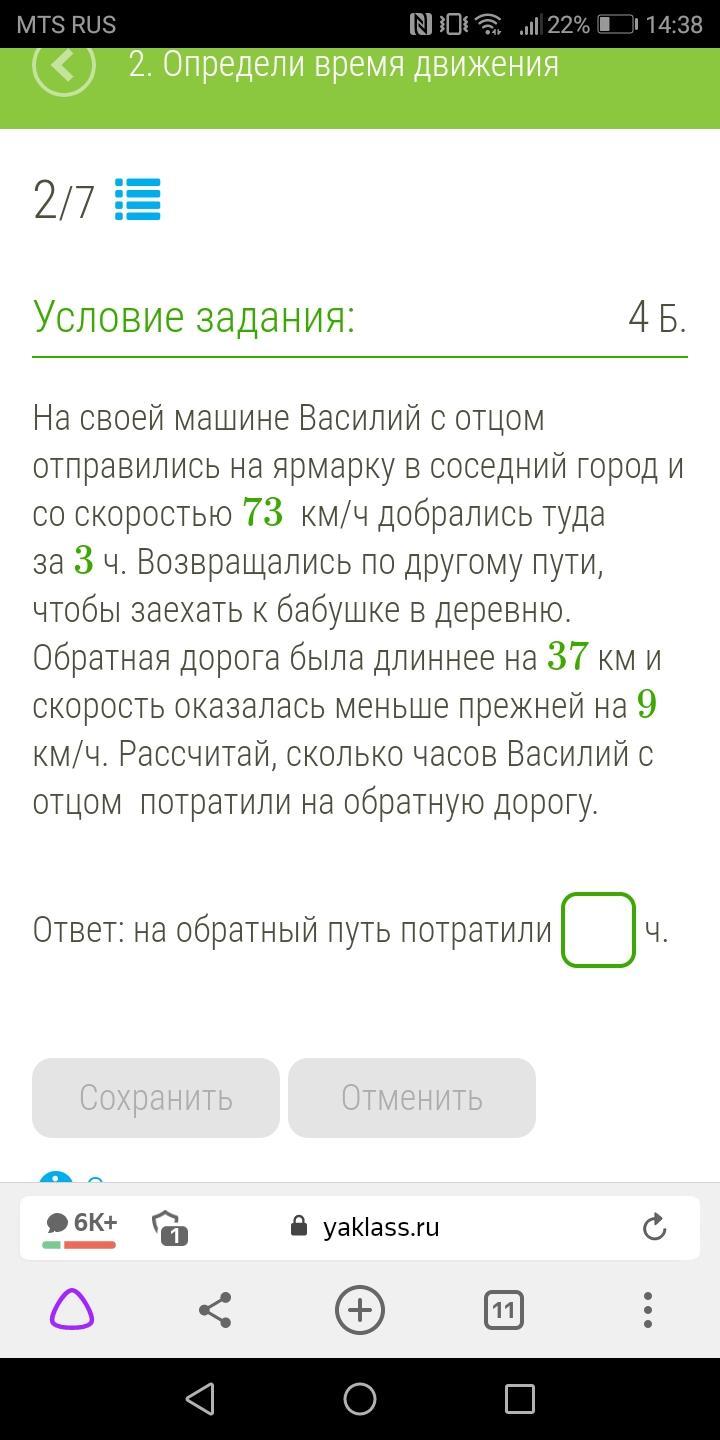
Task: Go back using the header arrow
Action: coord(64,66)
